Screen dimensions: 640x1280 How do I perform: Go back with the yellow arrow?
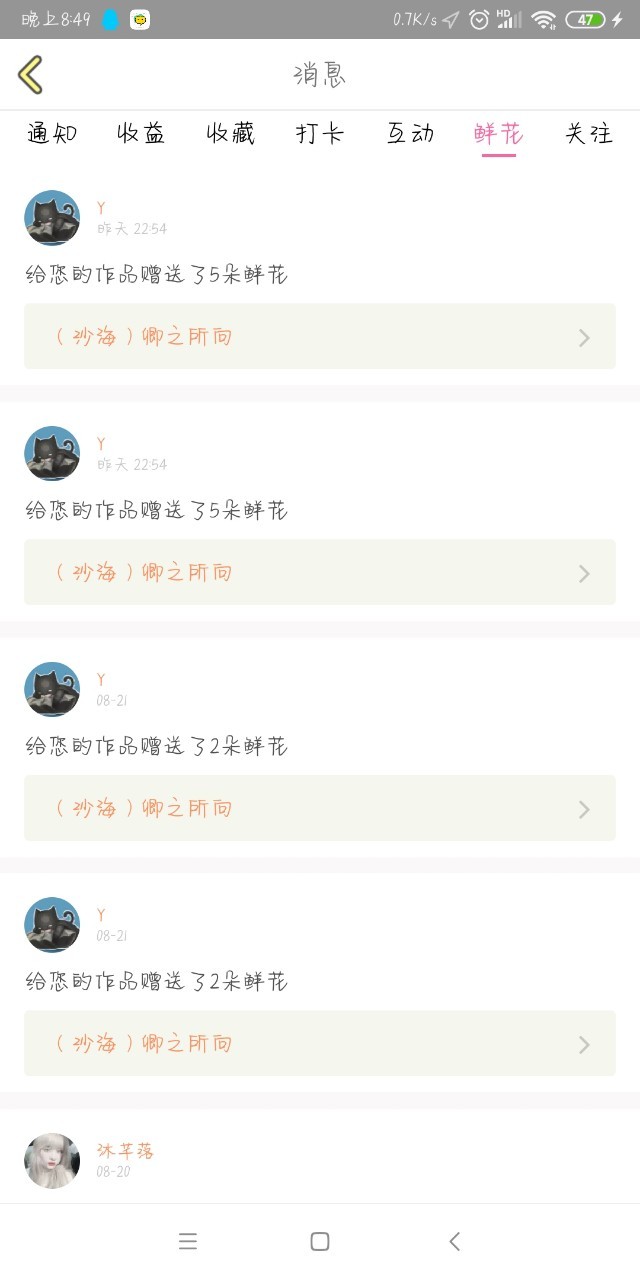31,75
